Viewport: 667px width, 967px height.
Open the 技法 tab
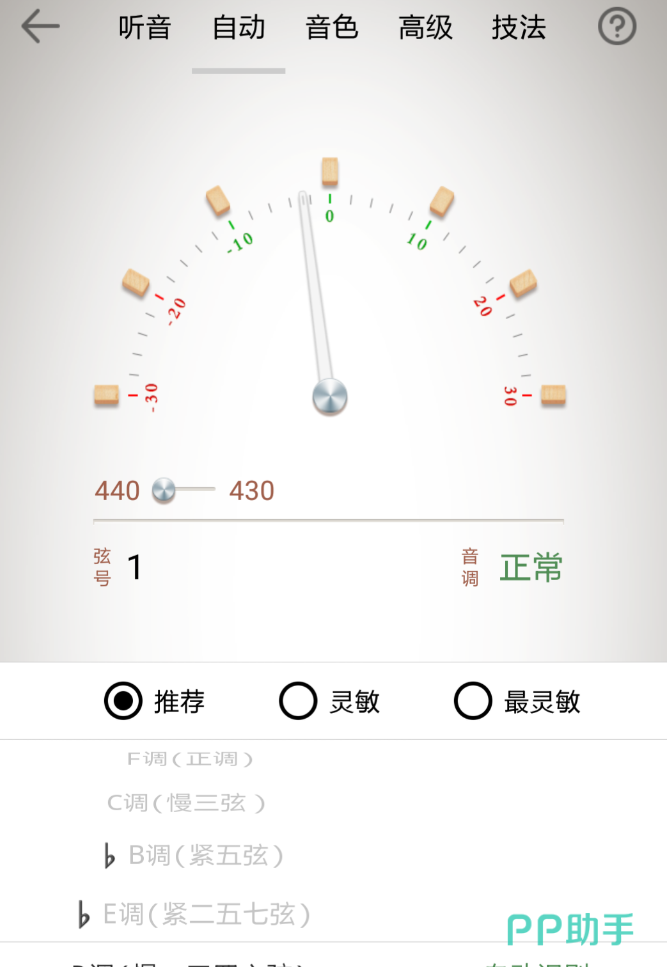(519, 28)
